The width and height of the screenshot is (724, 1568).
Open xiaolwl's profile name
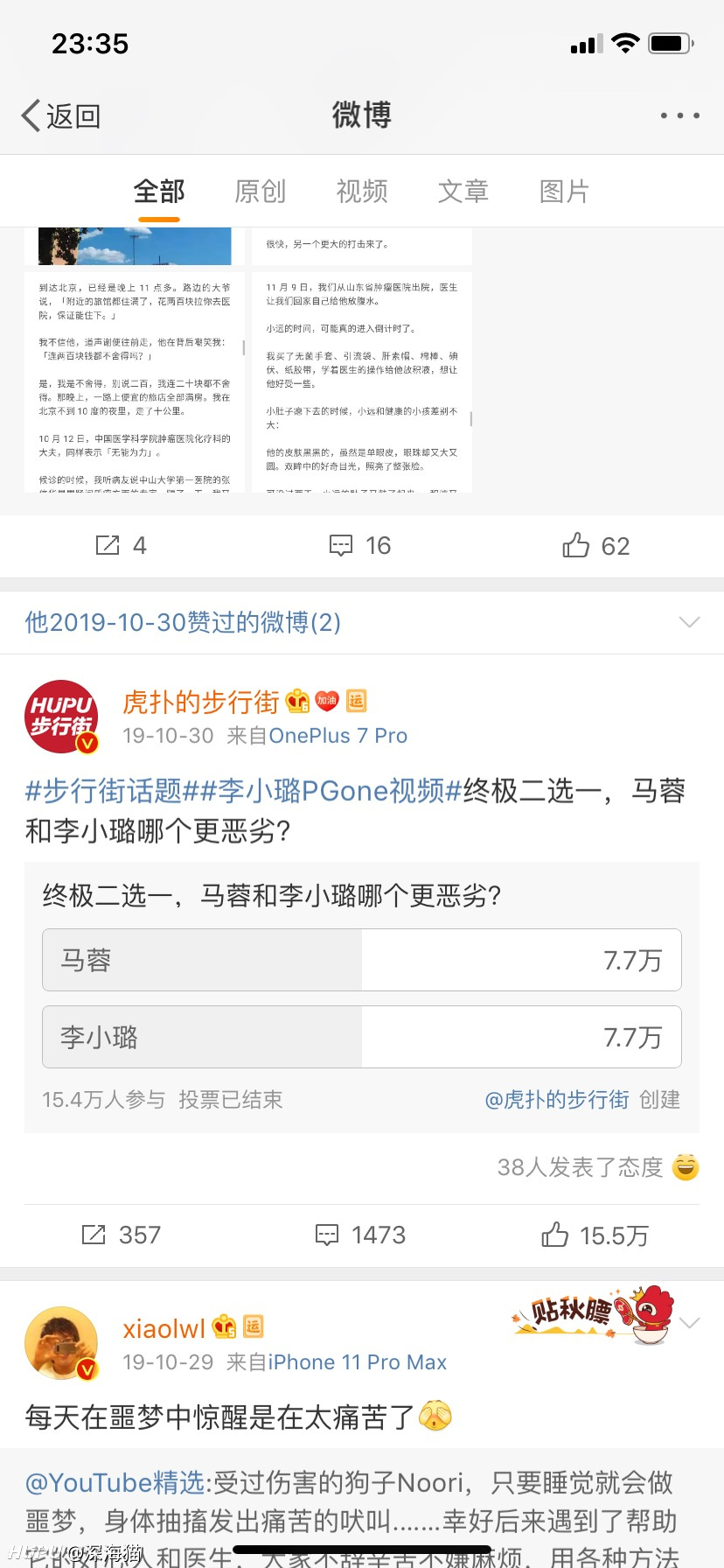164,1329
